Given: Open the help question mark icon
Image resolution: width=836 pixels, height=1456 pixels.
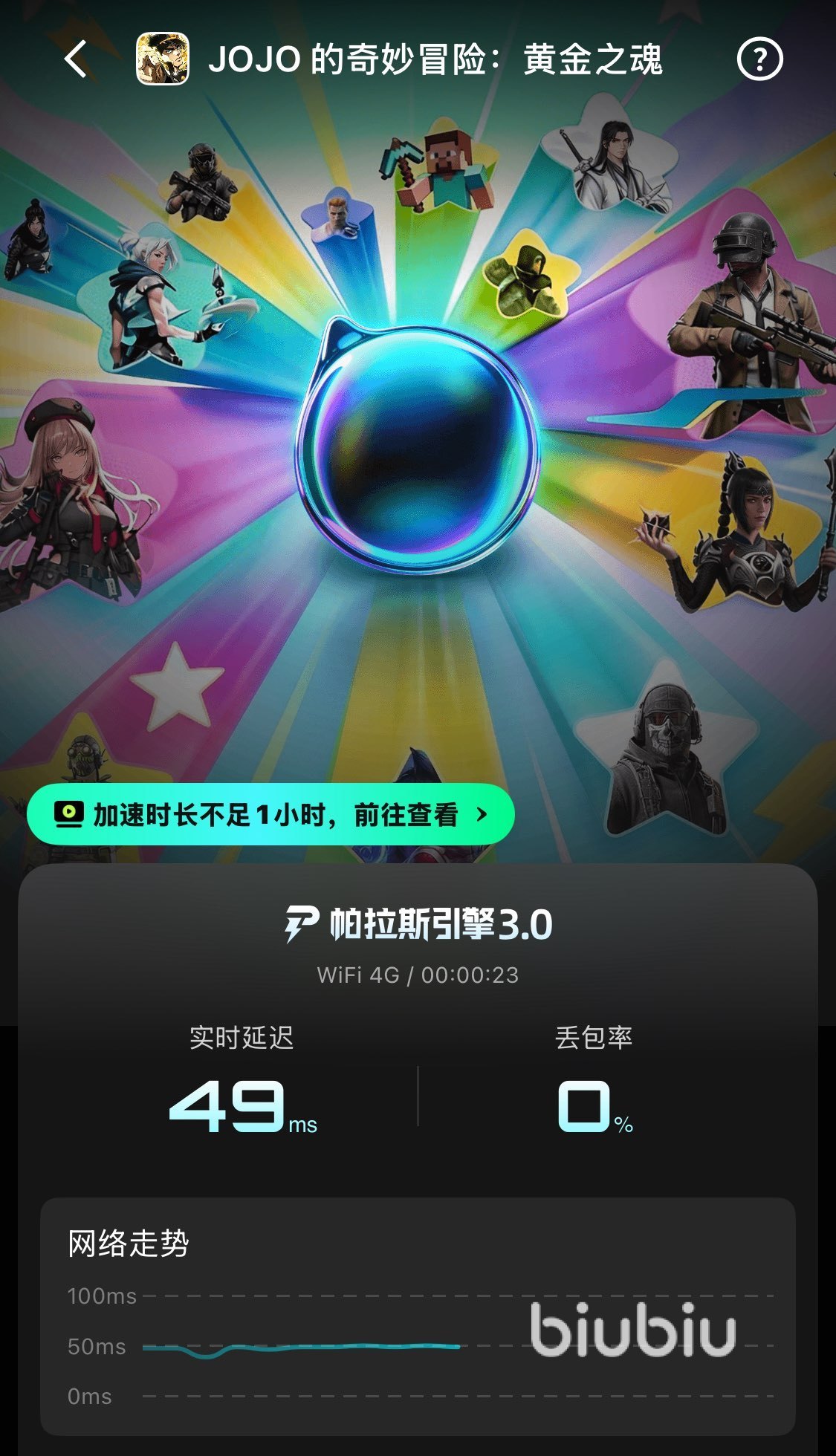Looking at the screenshot, I should coord(759,59).
